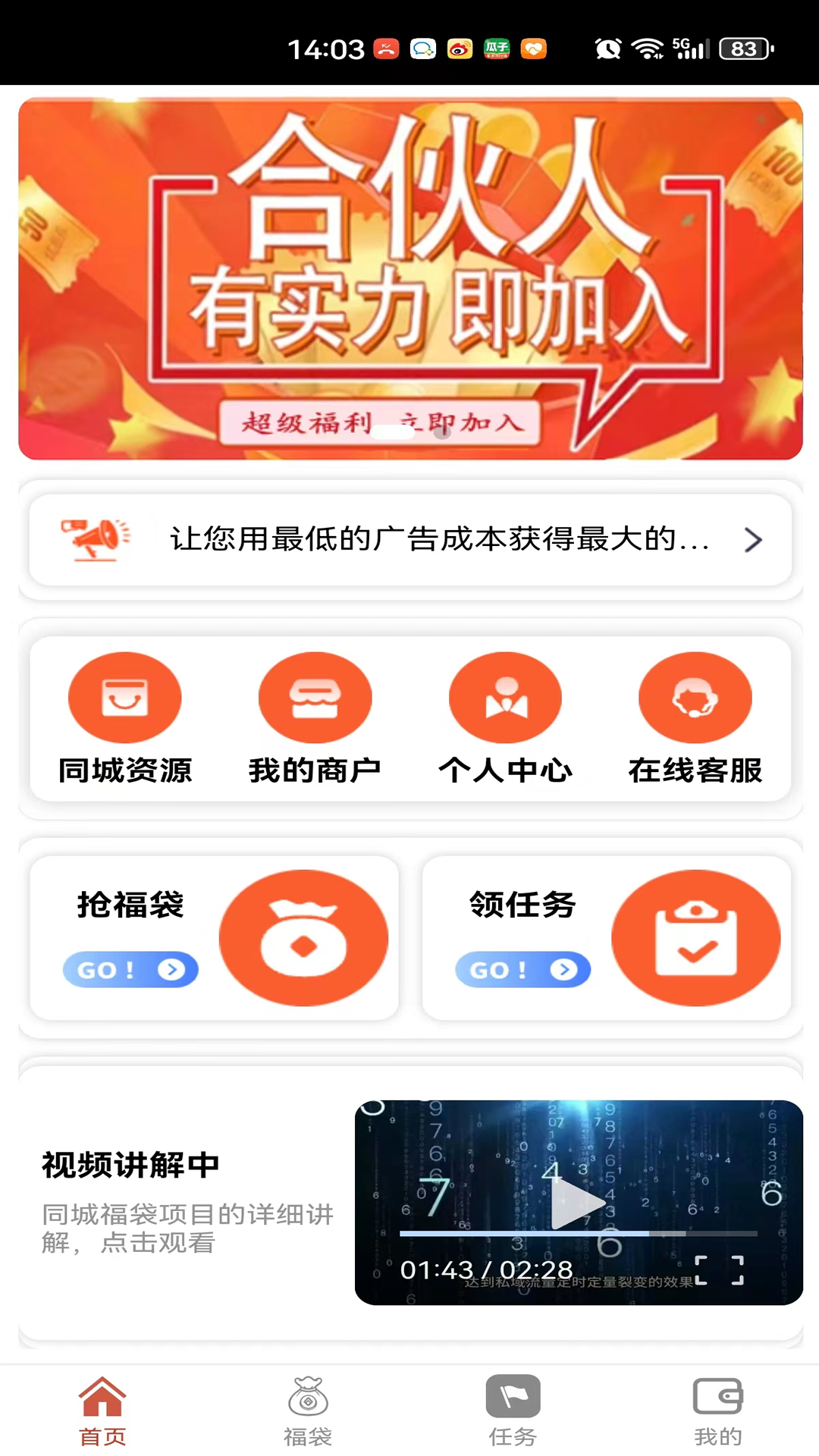Open the 同城资源 icon
This screenshot has width=819, height=1456.
pyautogui.click(x=124, y=696)
